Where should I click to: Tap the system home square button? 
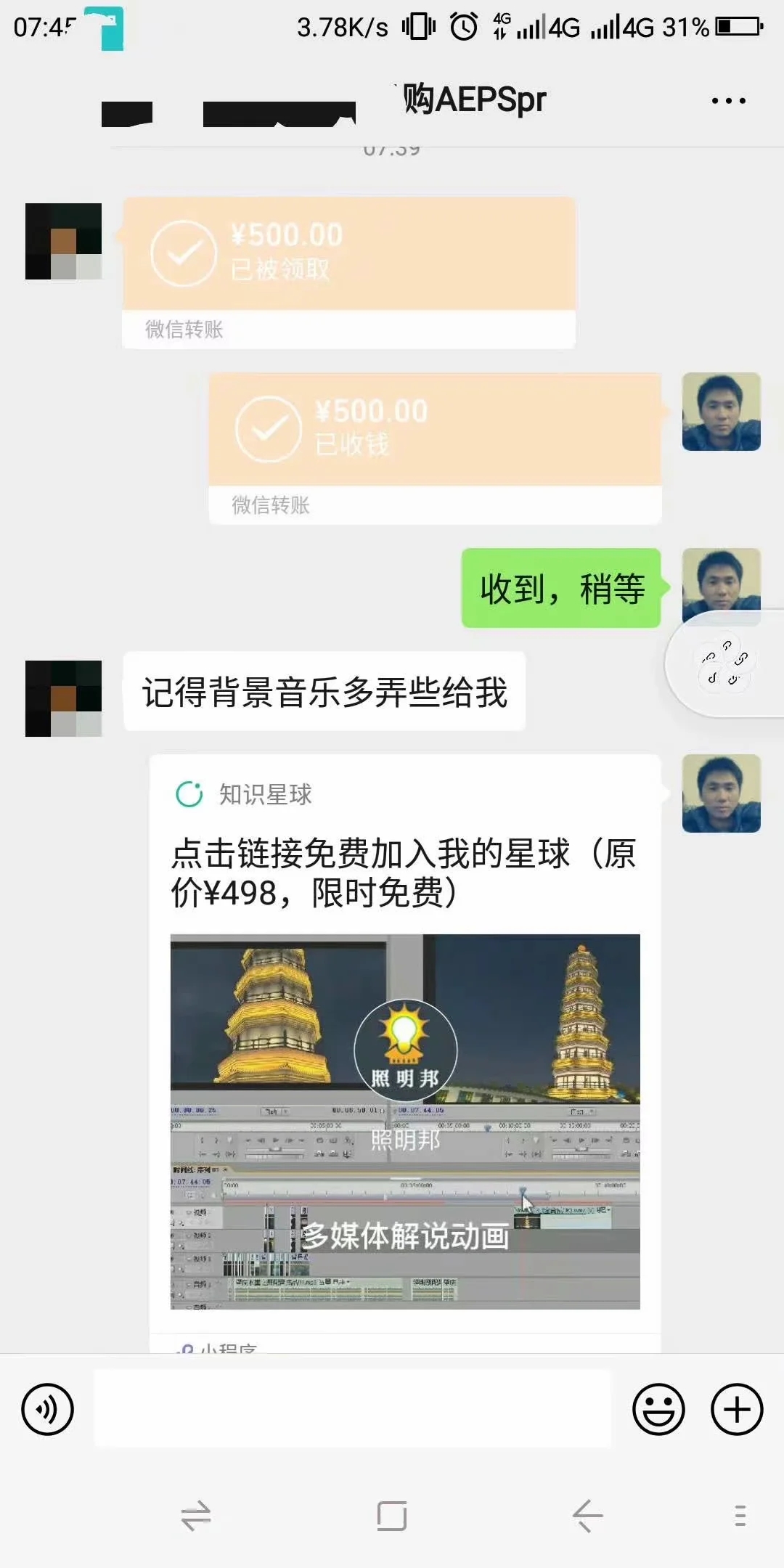point(392,1516)
